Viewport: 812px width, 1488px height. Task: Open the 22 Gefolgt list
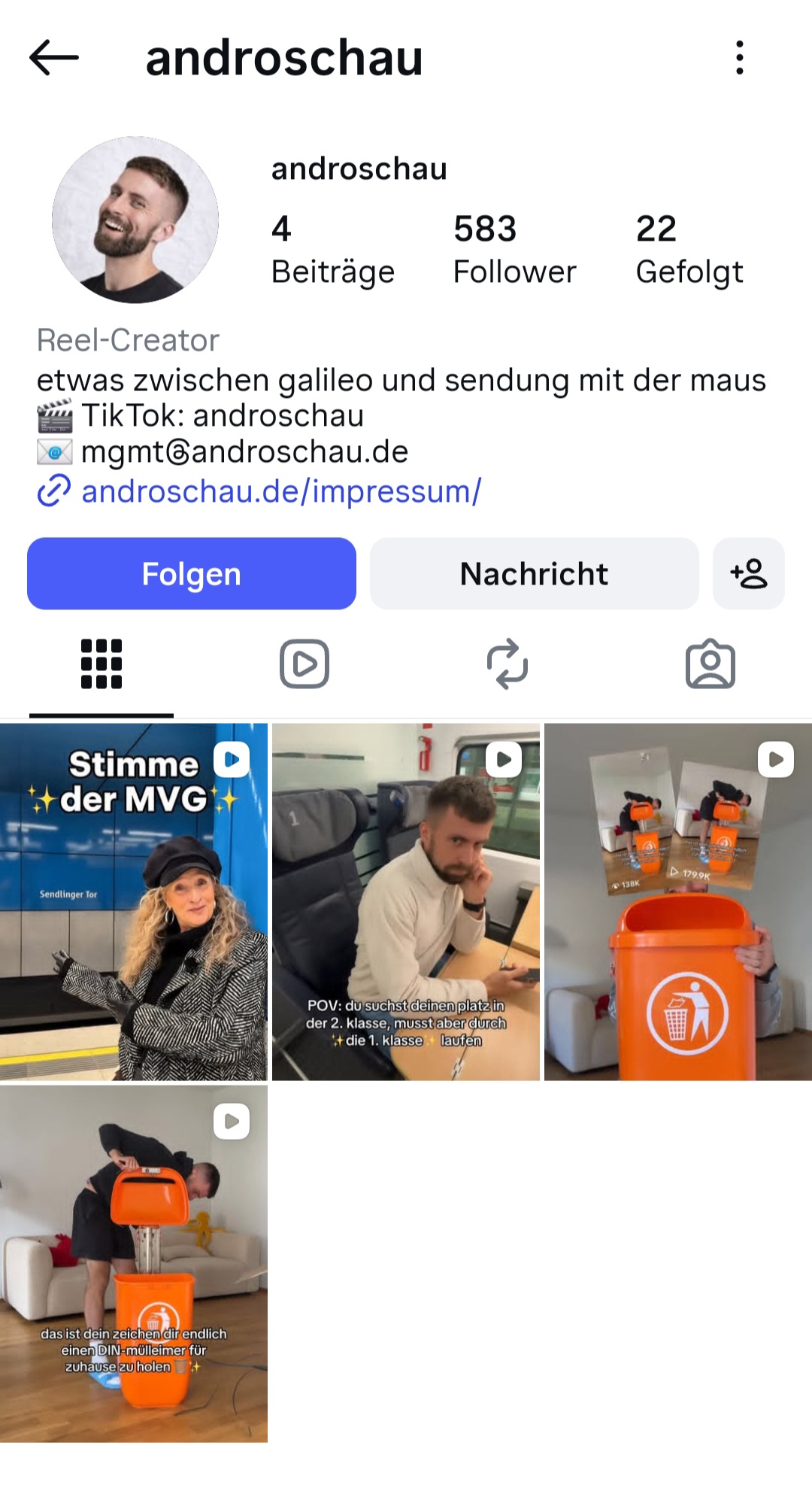tap(689, 250)
